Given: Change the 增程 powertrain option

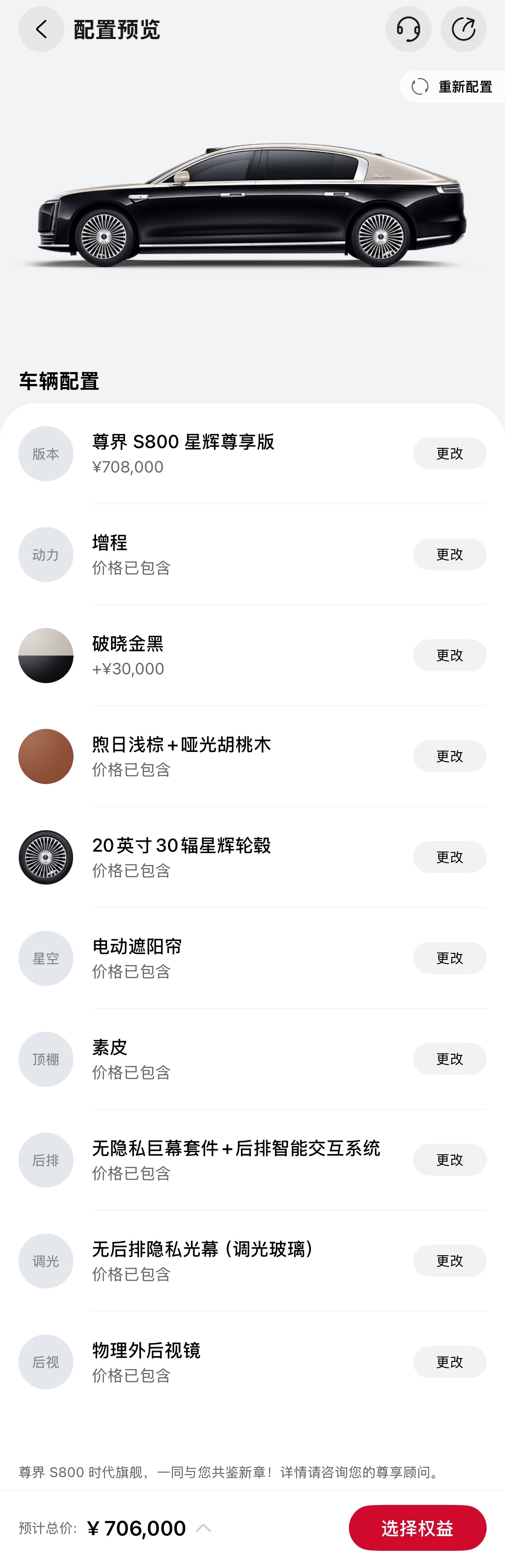Looking at the screenshot, I should (x=449, y=555).
